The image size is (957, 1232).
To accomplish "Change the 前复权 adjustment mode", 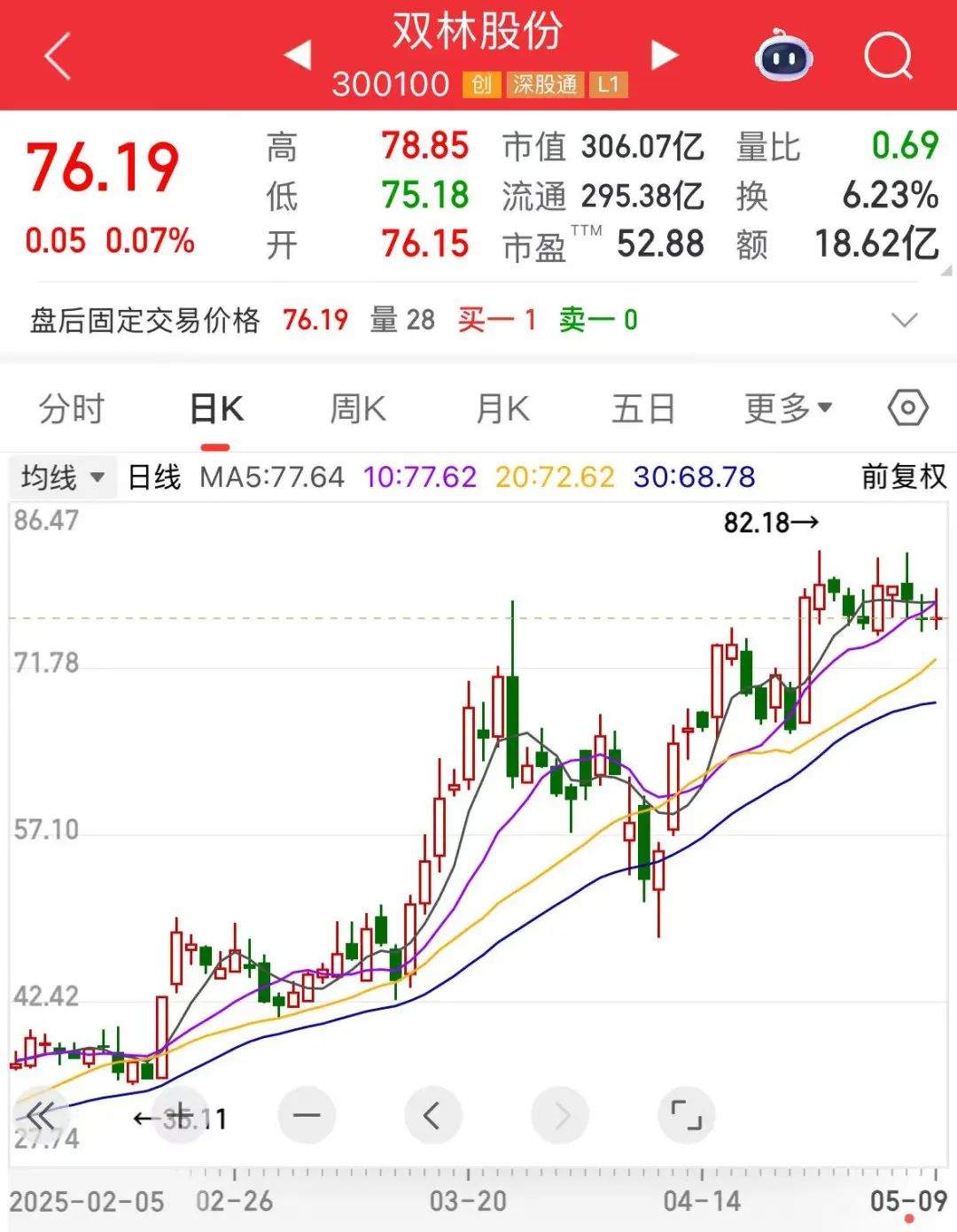I will (x=904, y=477).
